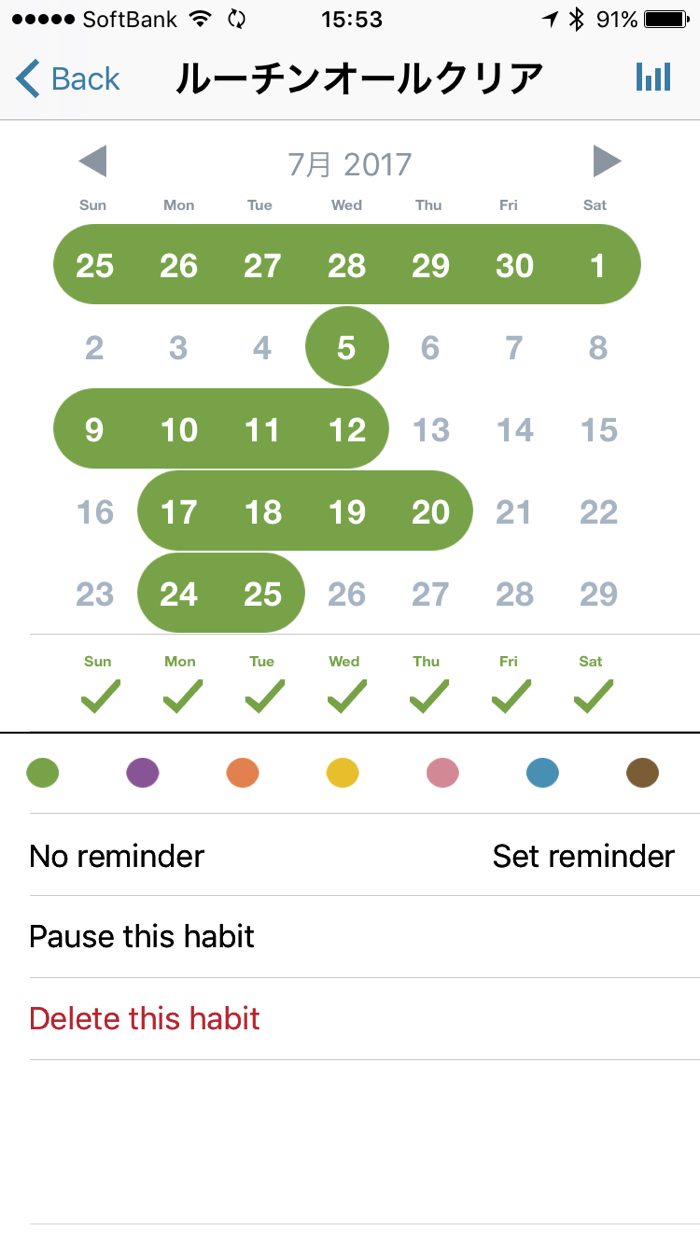700x1245 pixels.
Task: Choose the purple habit color
Action: pos(142,773)
